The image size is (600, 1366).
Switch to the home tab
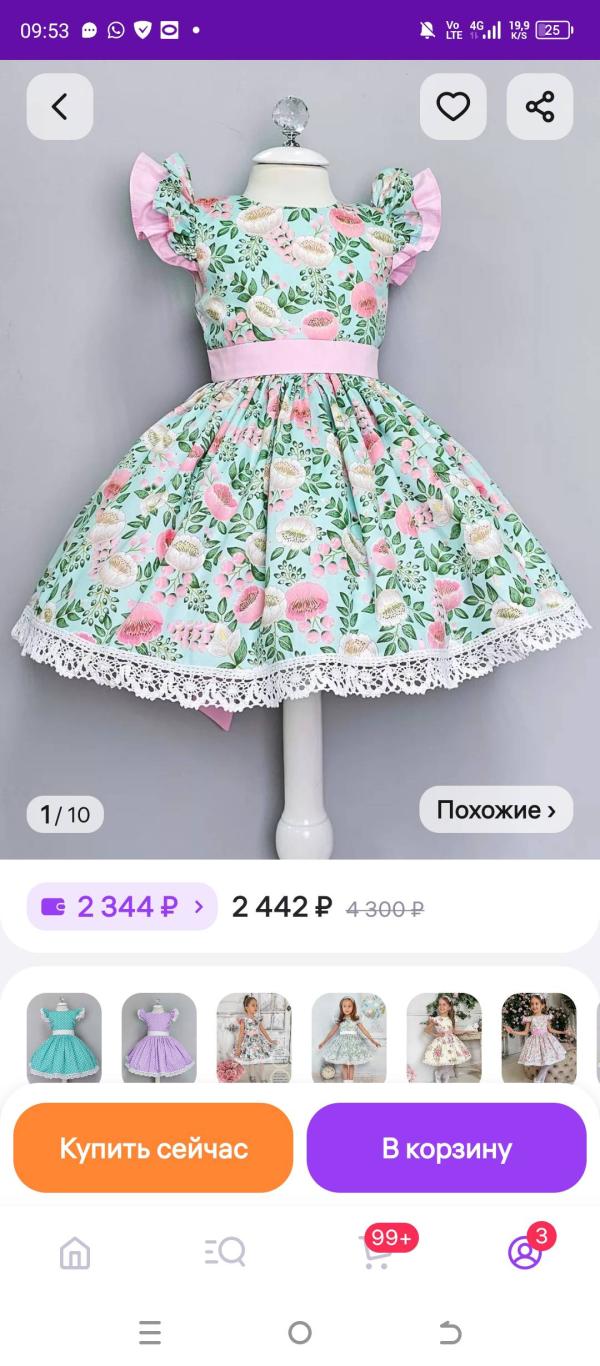(75, 1252)
